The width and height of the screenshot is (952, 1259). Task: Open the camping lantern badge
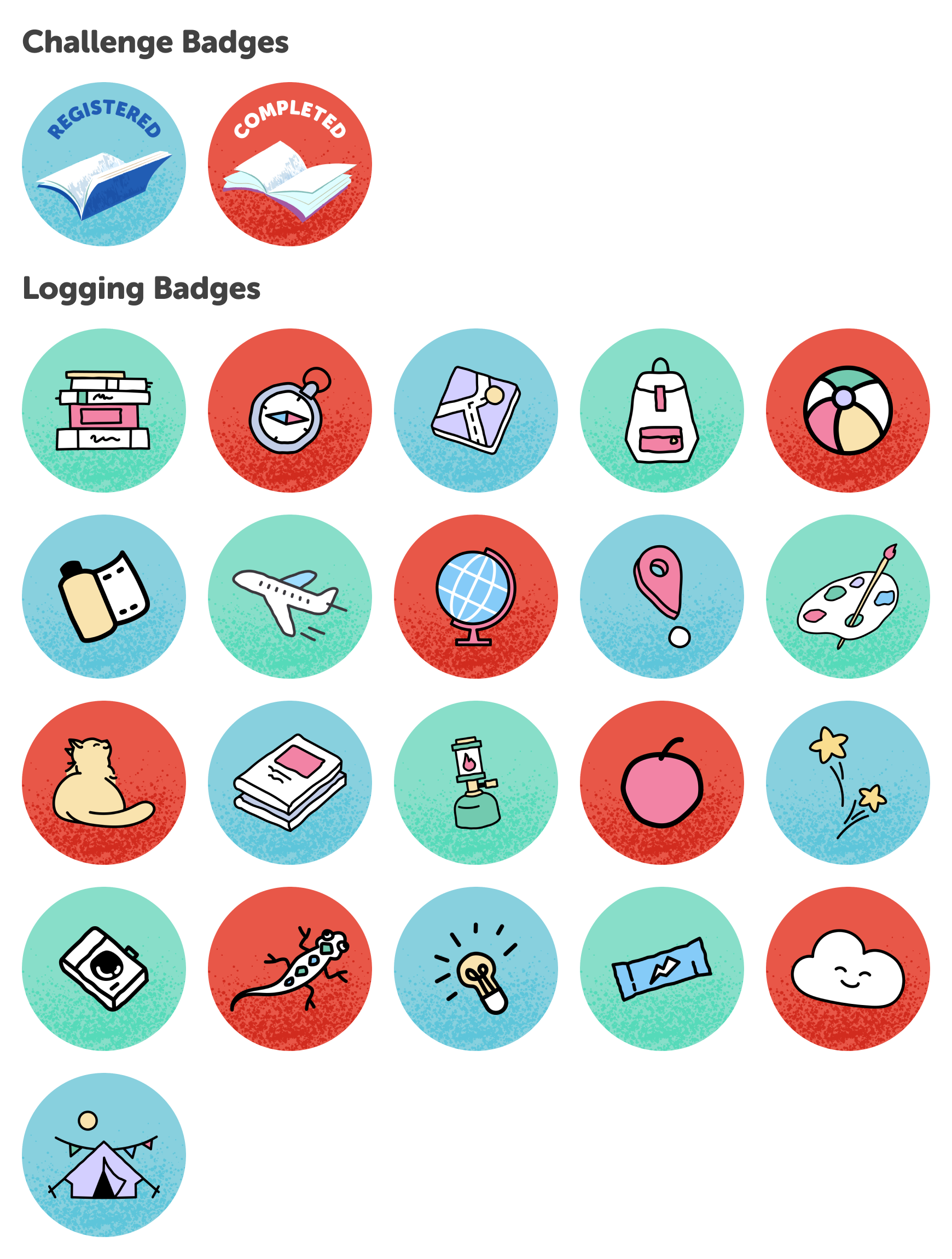pyautogui.click(x=475, y=782)
